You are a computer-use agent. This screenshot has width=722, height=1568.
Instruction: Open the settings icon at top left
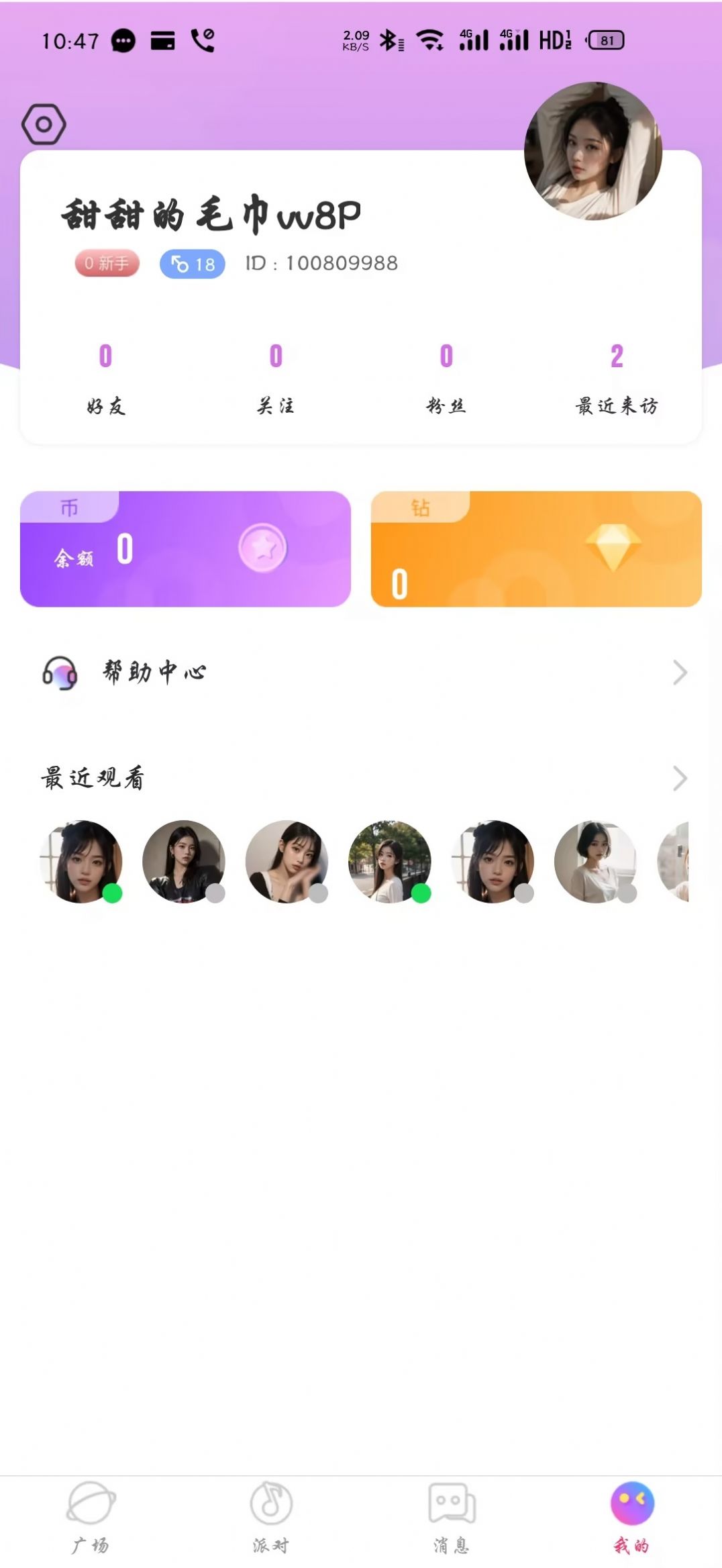click(44, 124)
